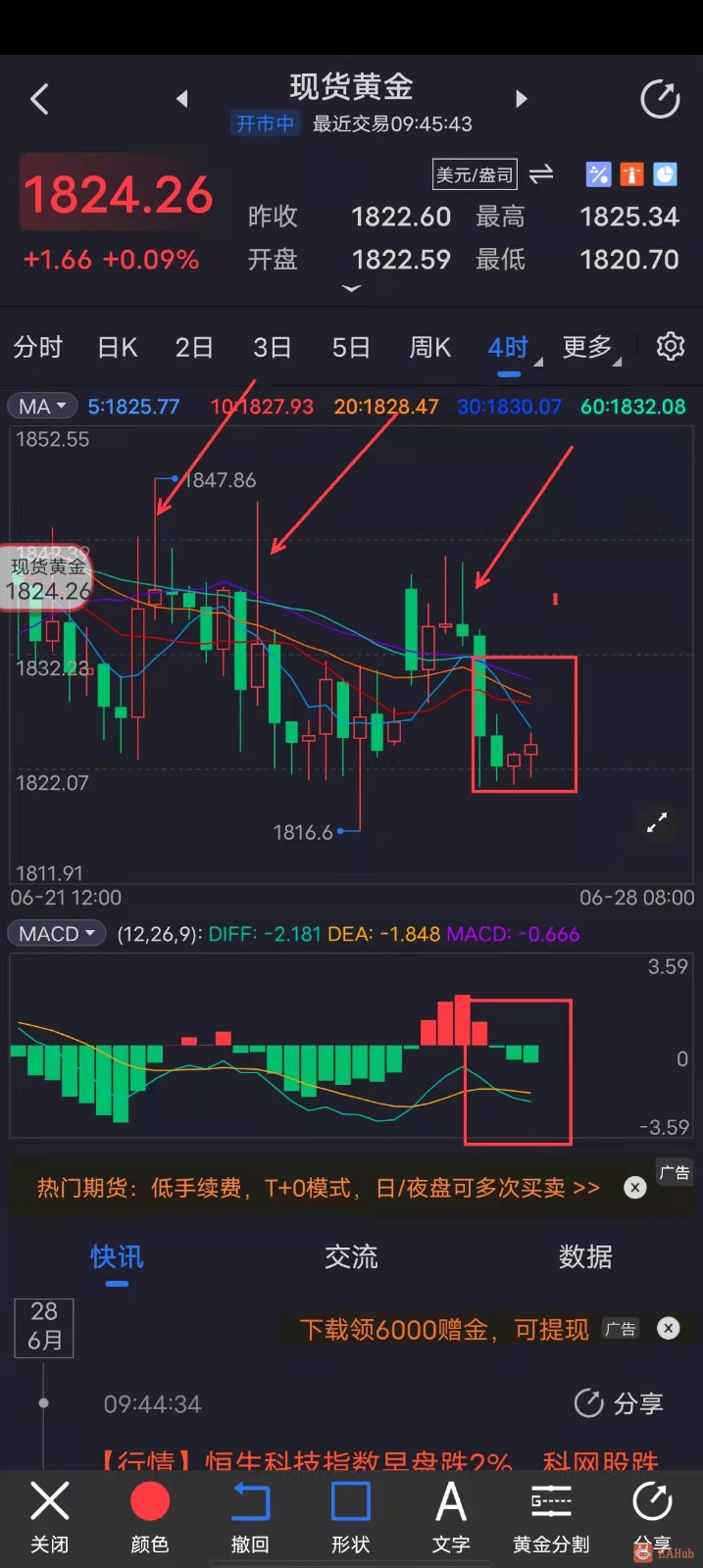703x1568 pixels.
Task: Switch to the 数据 tab
Action: point(585,1257)
